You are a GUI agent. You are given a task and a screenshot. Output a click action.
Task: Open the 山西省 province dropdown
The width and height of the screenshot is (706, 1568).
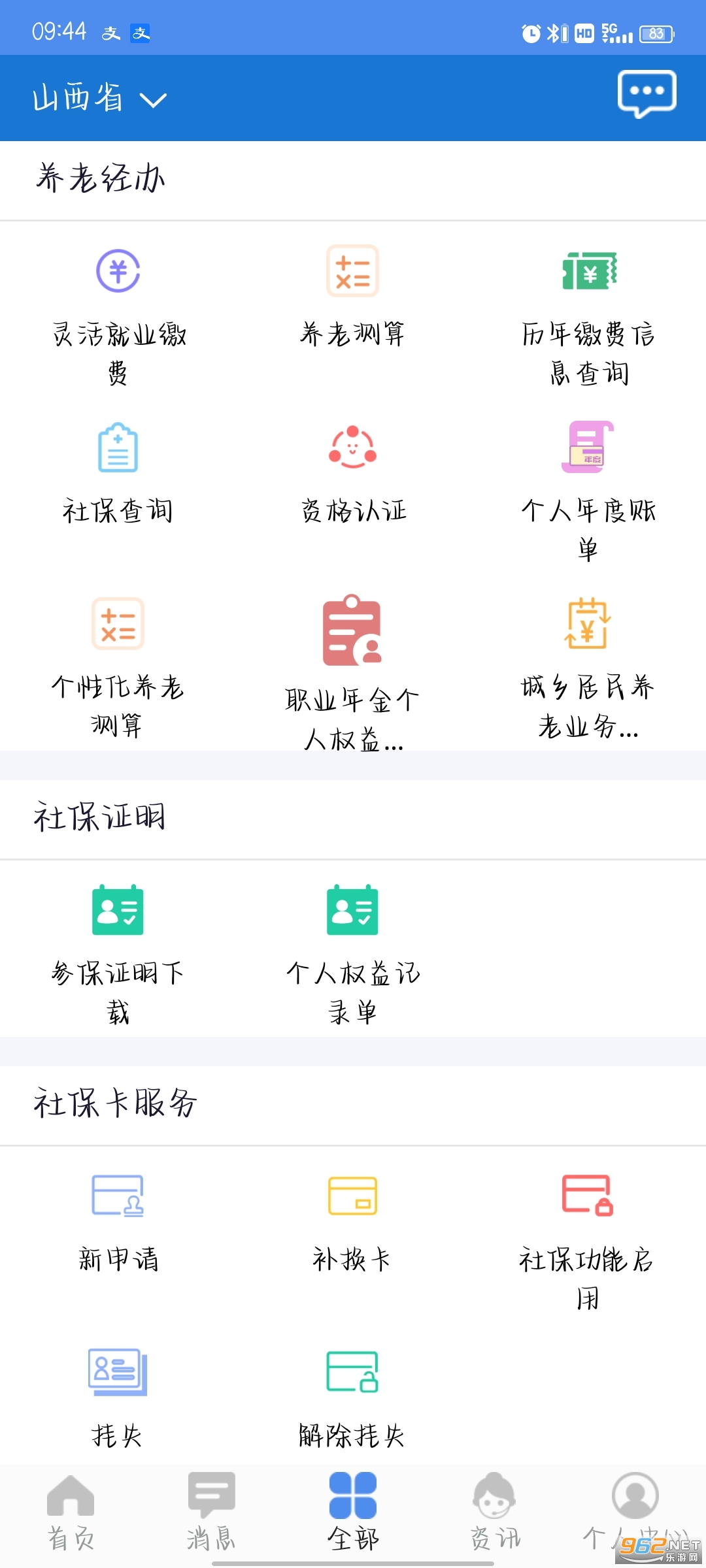[x=99, y=99]
